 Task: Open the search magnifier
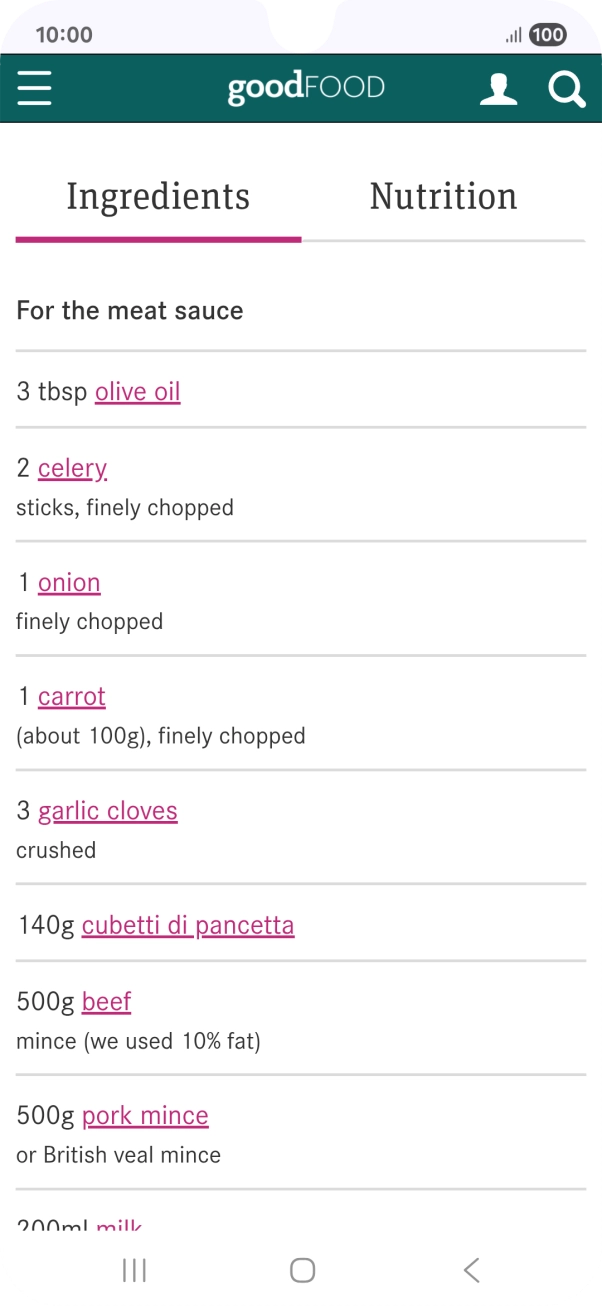[x=567, y=89]
